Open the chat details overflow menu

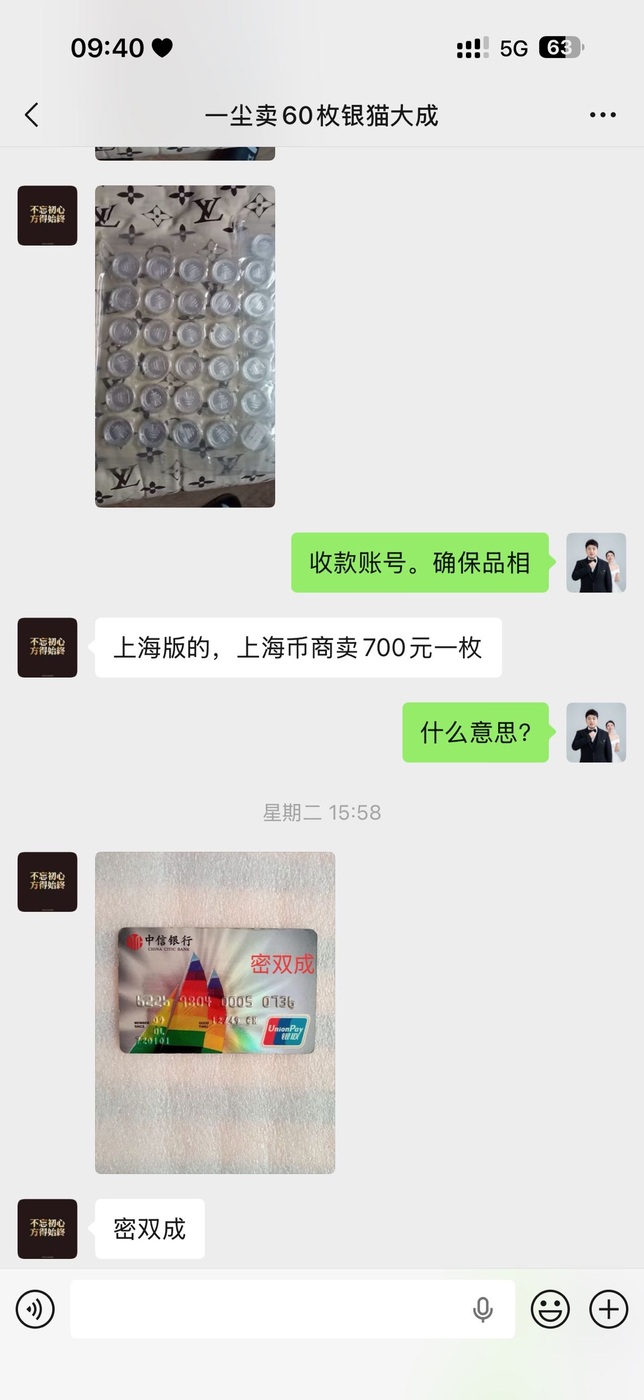point(602,115)
